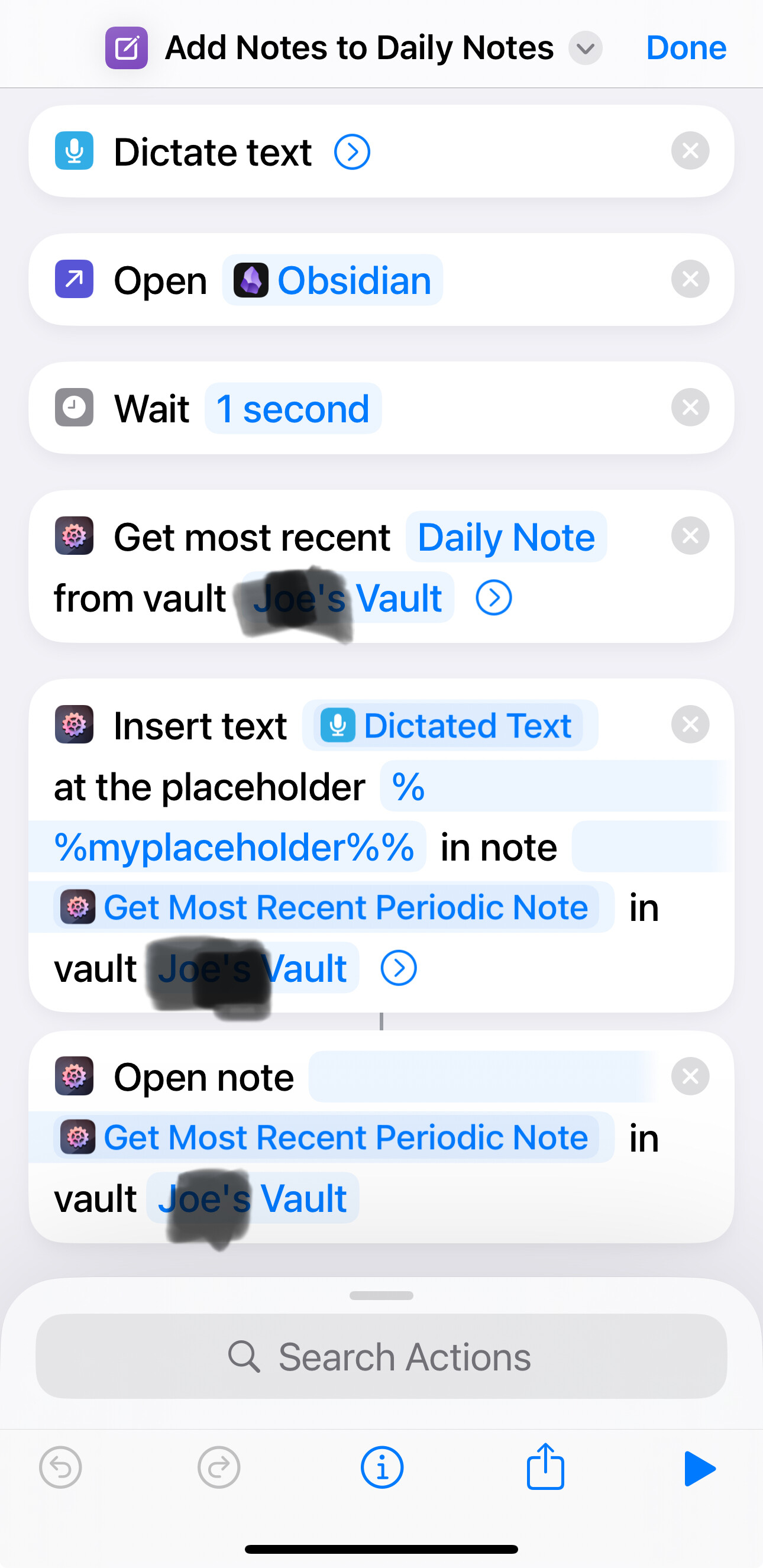Viewport: 763px width, 1568px height.
Task: Share this shortcut
Action: 545,1467
